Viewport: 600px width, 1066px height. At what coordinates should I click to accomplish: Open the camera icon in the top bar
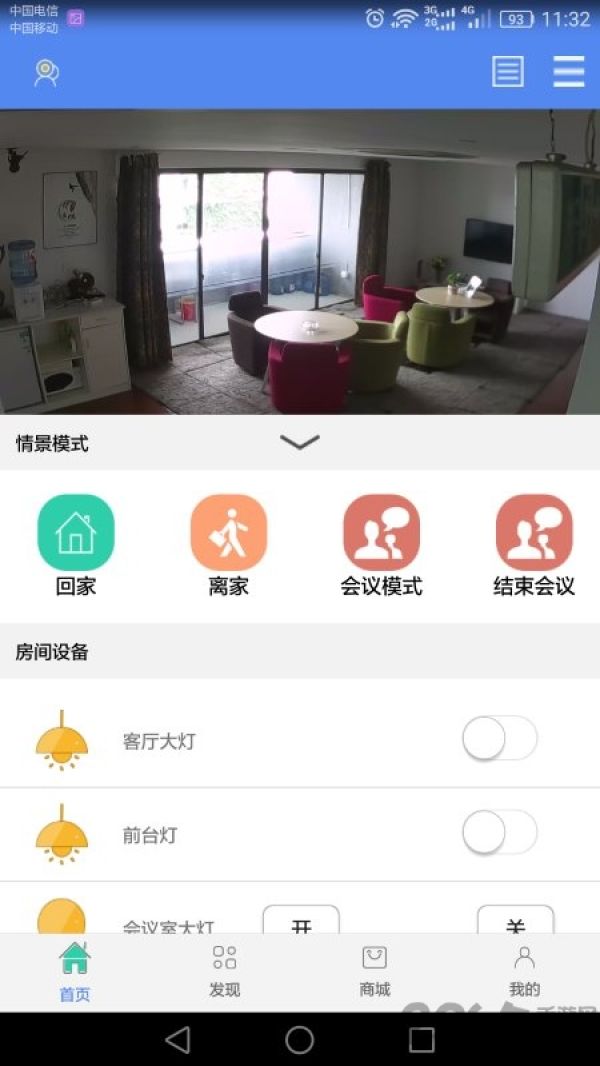click(x=46, y=73)
